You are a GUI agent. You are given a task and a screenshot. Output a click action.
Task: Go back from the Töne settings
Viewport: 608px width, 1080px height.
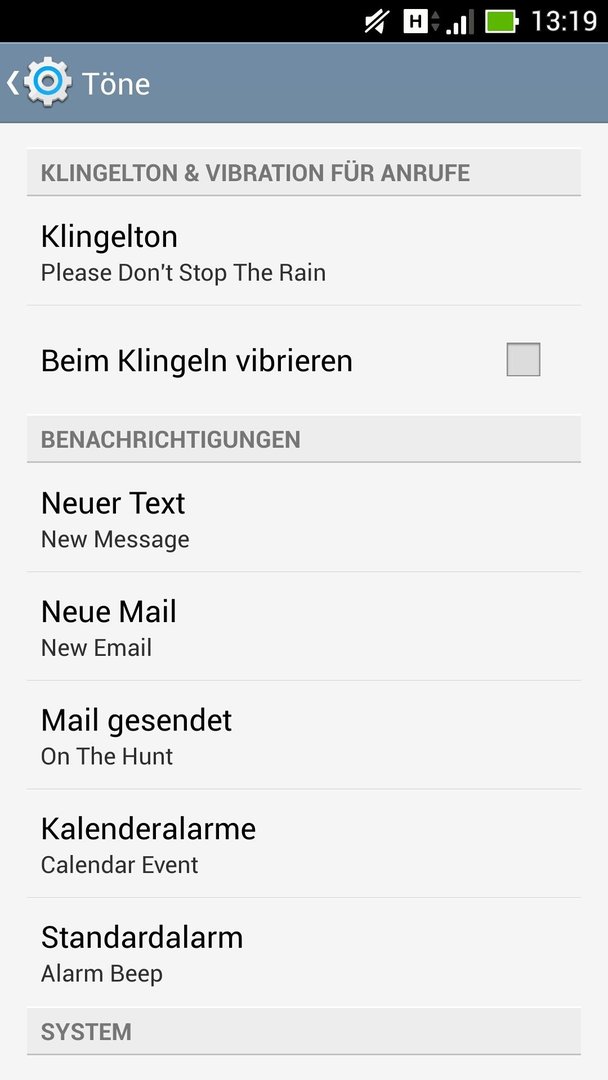point(39,83)
